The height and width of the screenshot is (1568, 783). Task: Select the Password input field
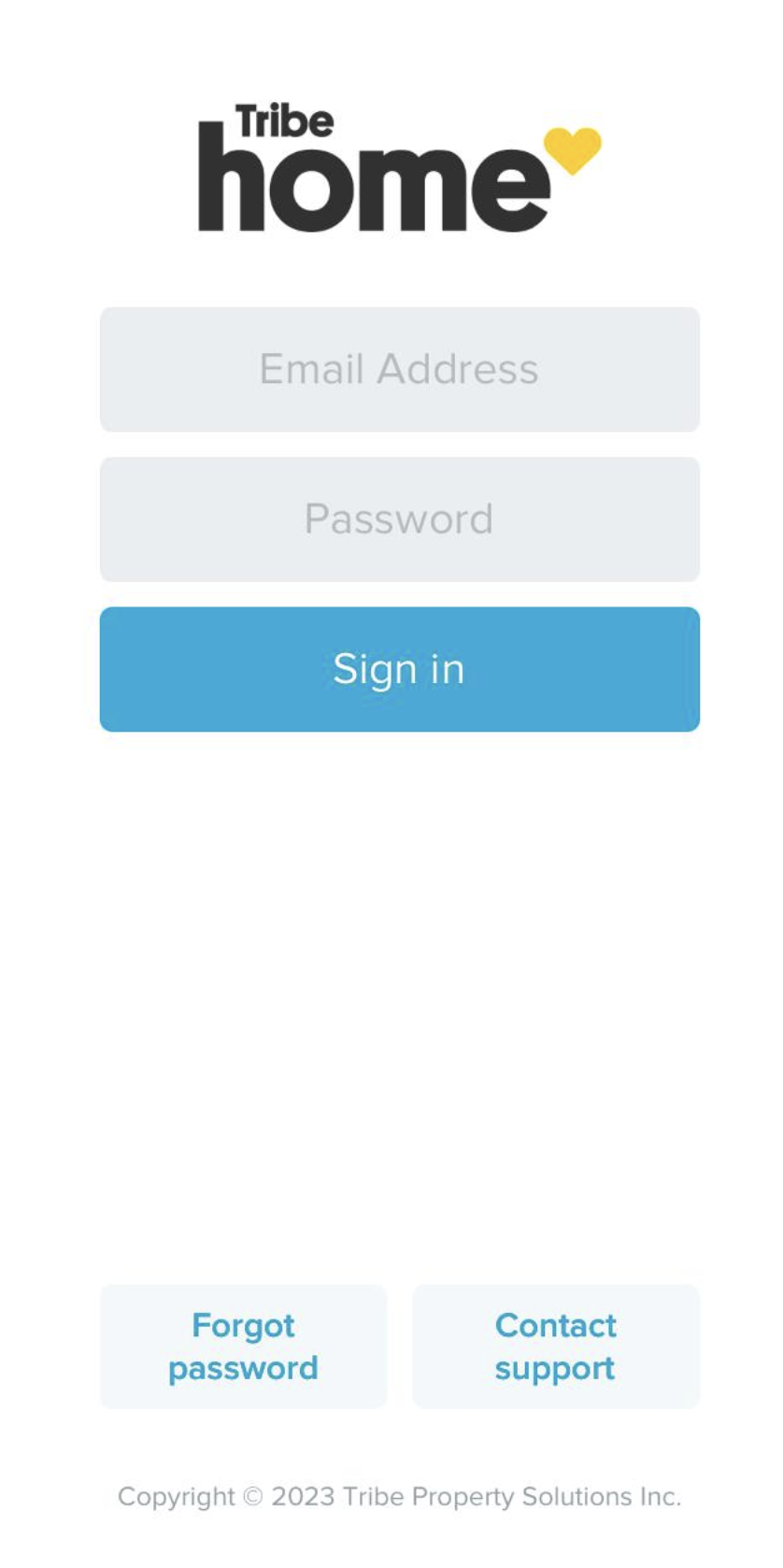coord(399,520)
